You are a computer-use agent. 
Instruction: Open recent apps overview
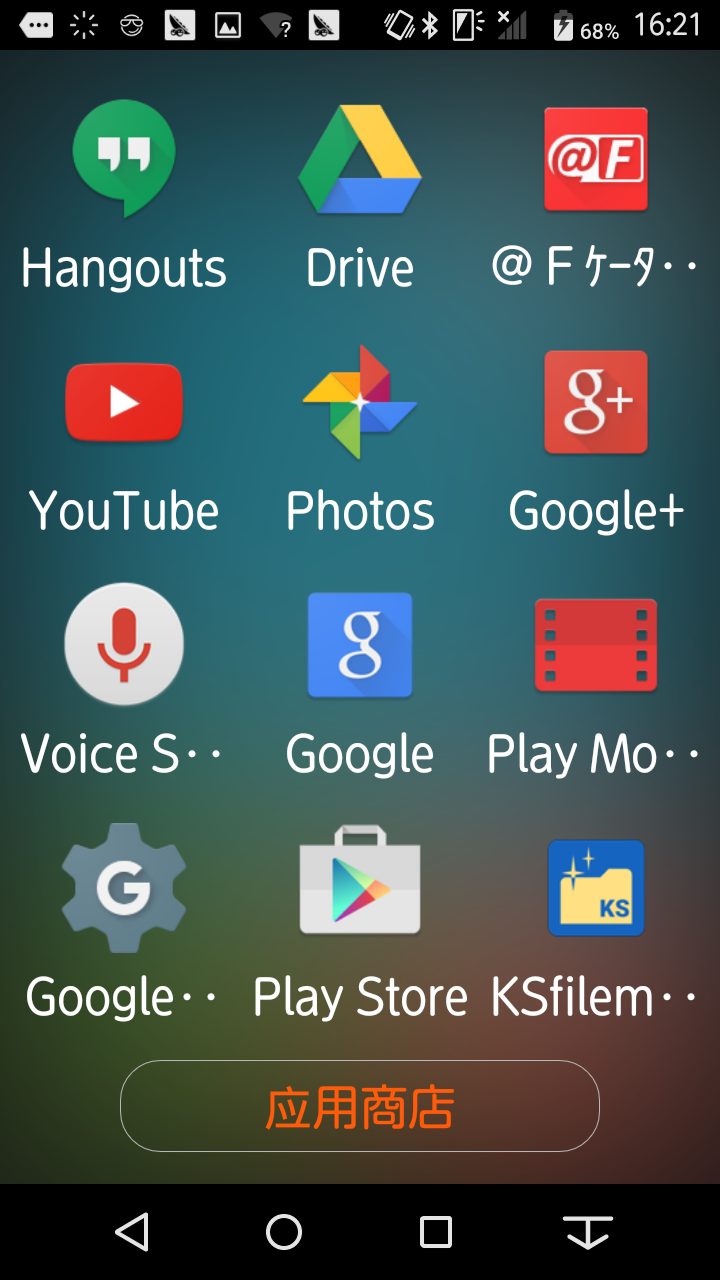(436, 1232)
